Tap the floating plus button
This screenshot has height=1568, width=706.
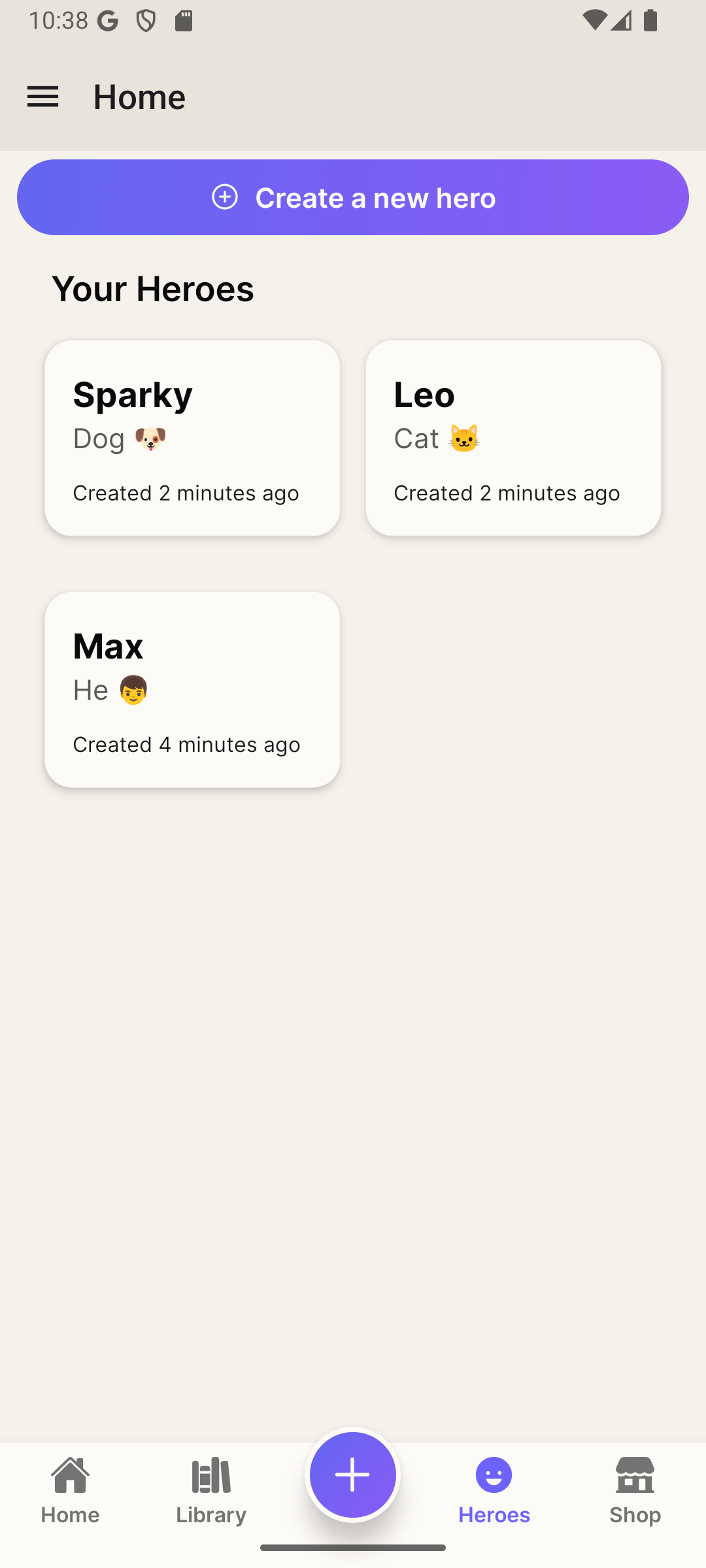click(x=353, y=1475)
